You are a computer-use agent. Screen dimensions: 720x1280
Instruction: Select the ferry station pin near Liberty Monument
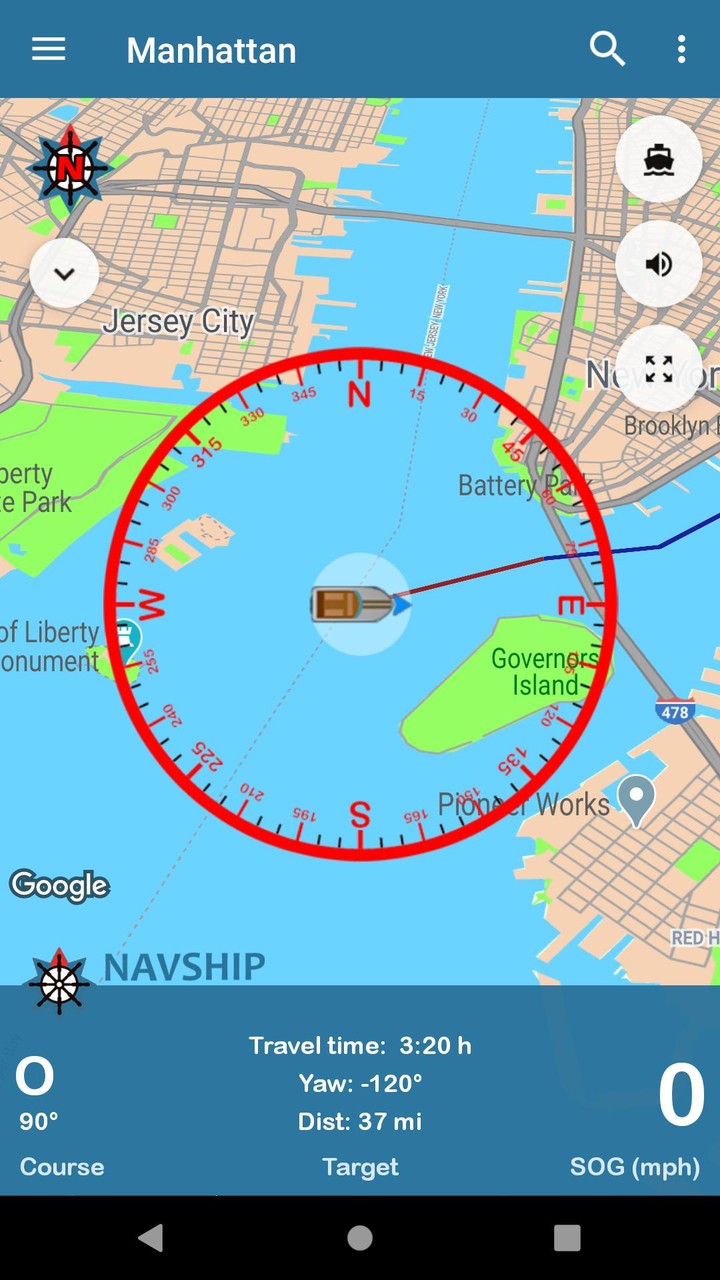click(x=126, y=640)
